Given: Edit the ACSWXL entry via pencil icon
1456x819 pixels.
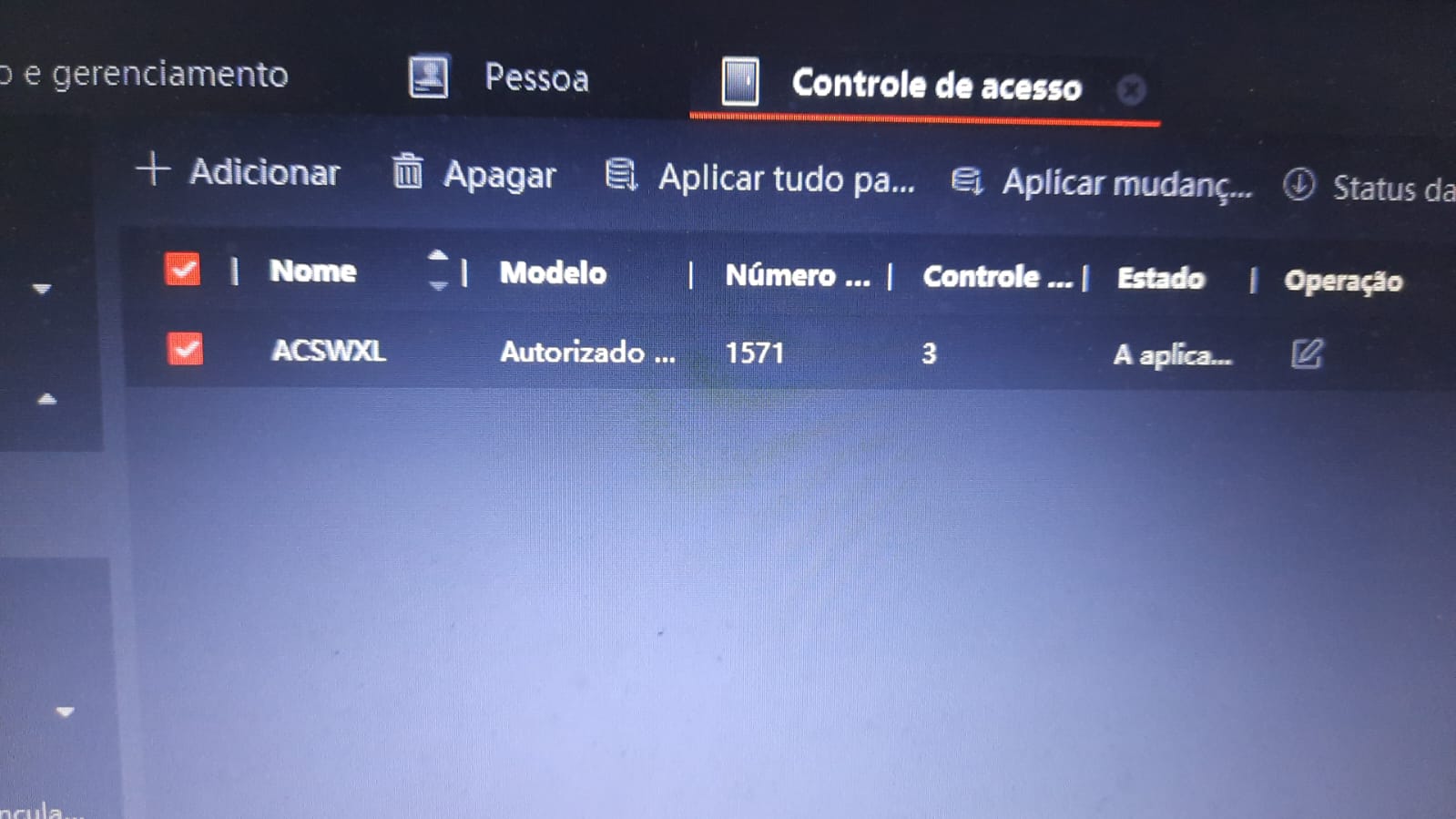Looking at the screenshot, I should click(x=1307, y=353).
